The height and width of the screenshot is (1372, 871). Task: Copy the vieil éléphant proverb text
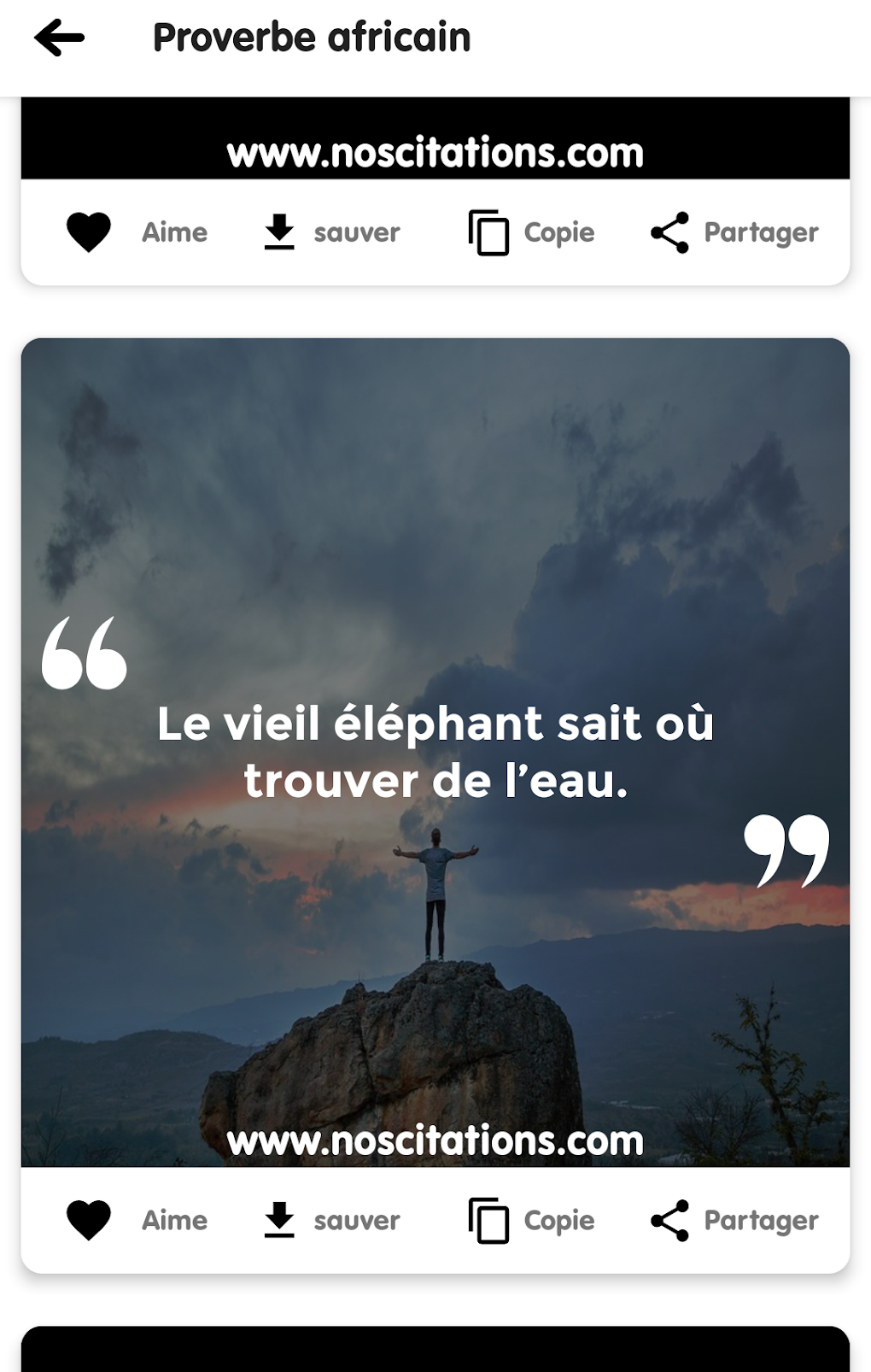[x=489, y=1220]
